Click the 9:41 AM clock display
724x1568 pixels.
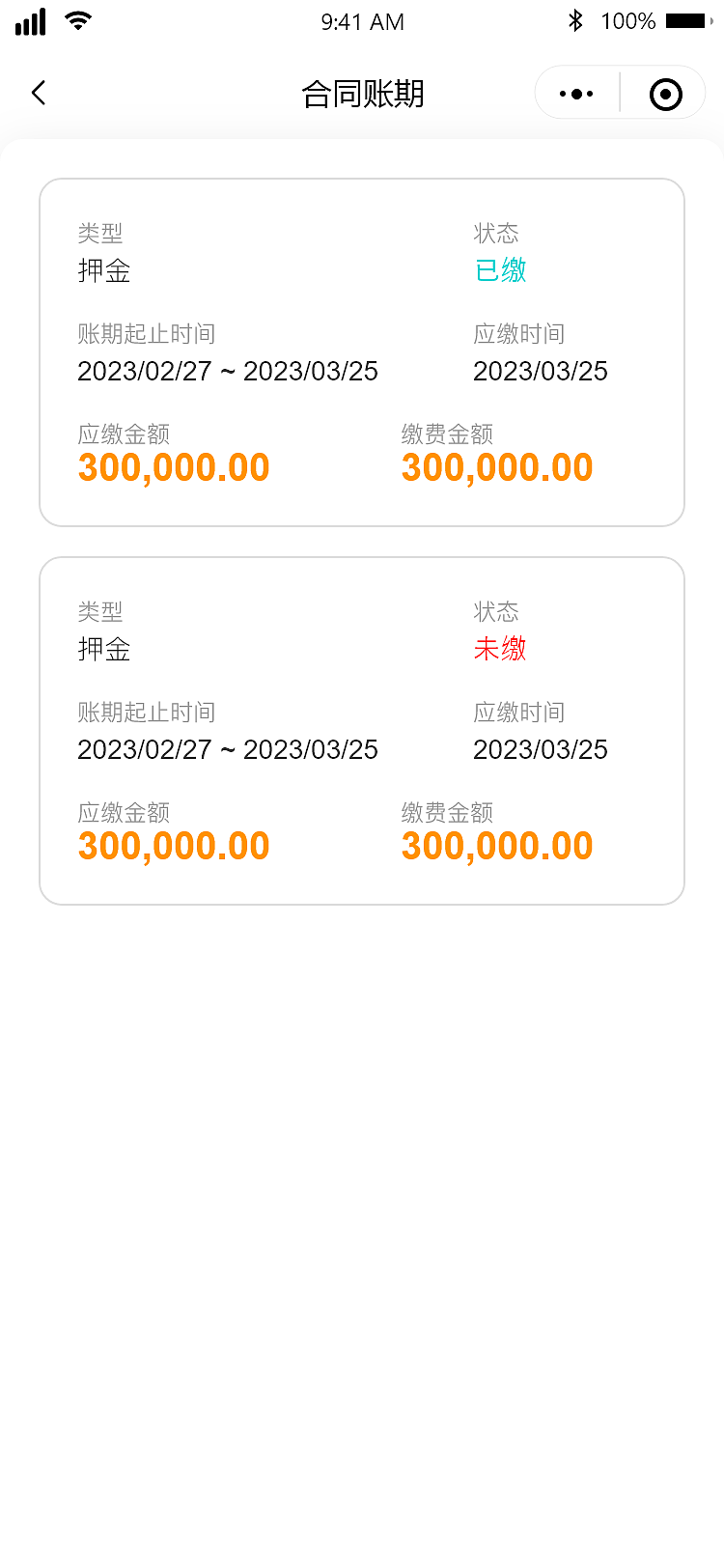362,21
